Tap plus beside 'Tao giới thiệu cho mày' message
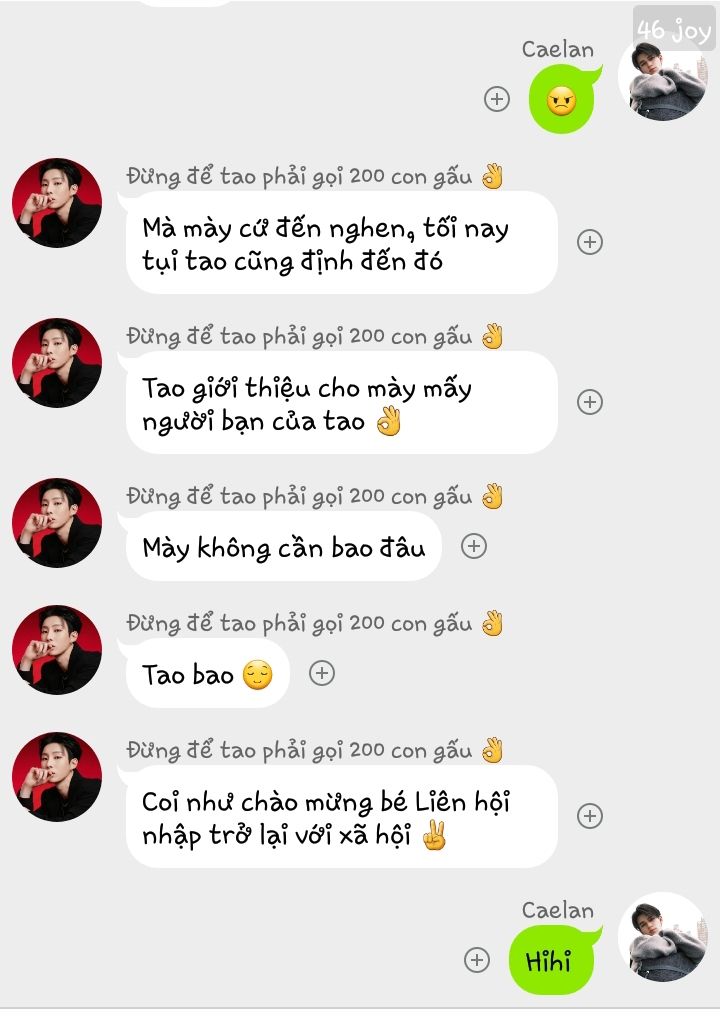This screenshot has height=1016, width=720. pyautogui.click(x=590, y=402)
